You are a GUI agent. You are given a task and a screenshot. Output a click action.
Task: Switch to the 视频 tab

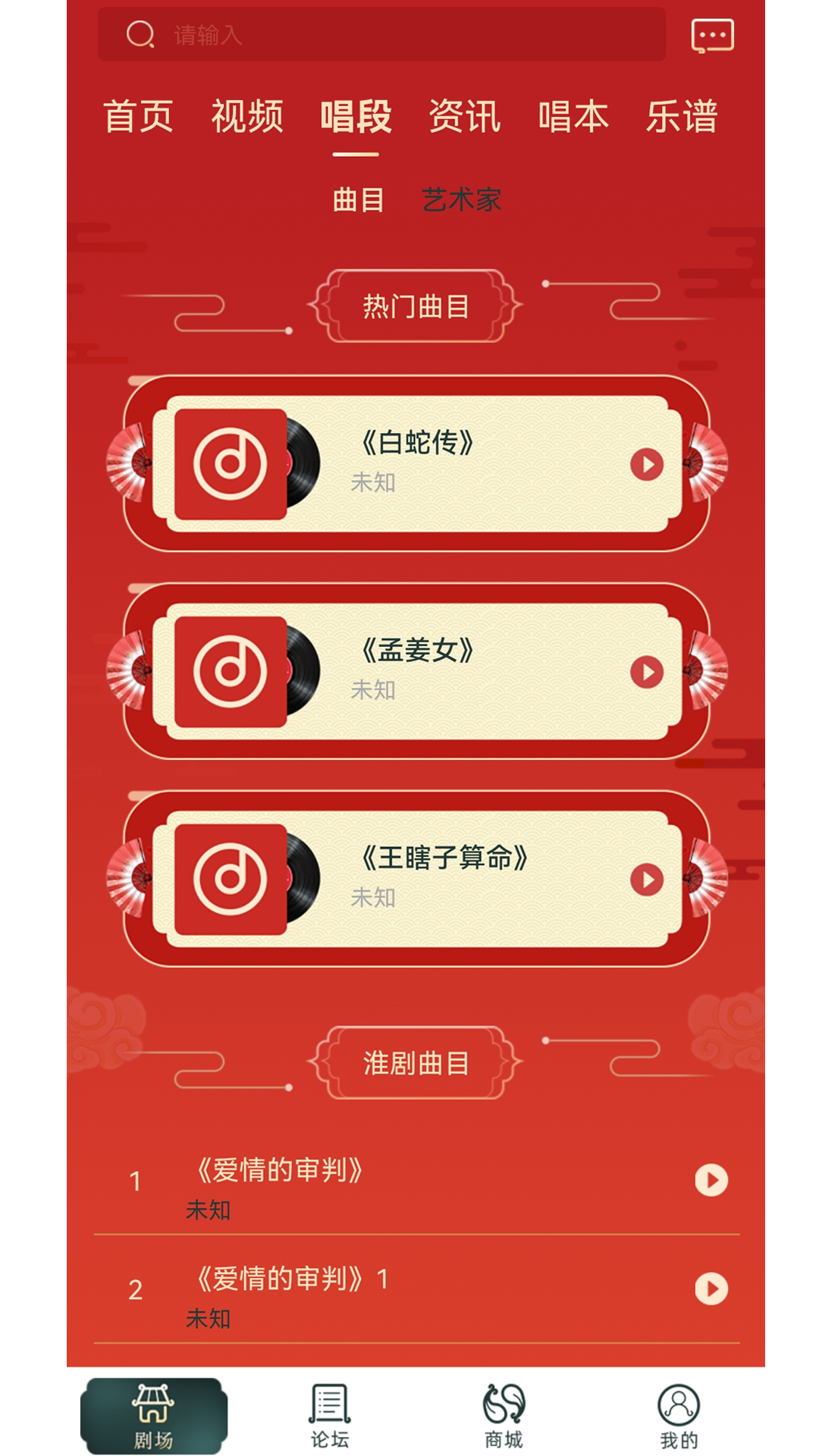click(247, 117)
